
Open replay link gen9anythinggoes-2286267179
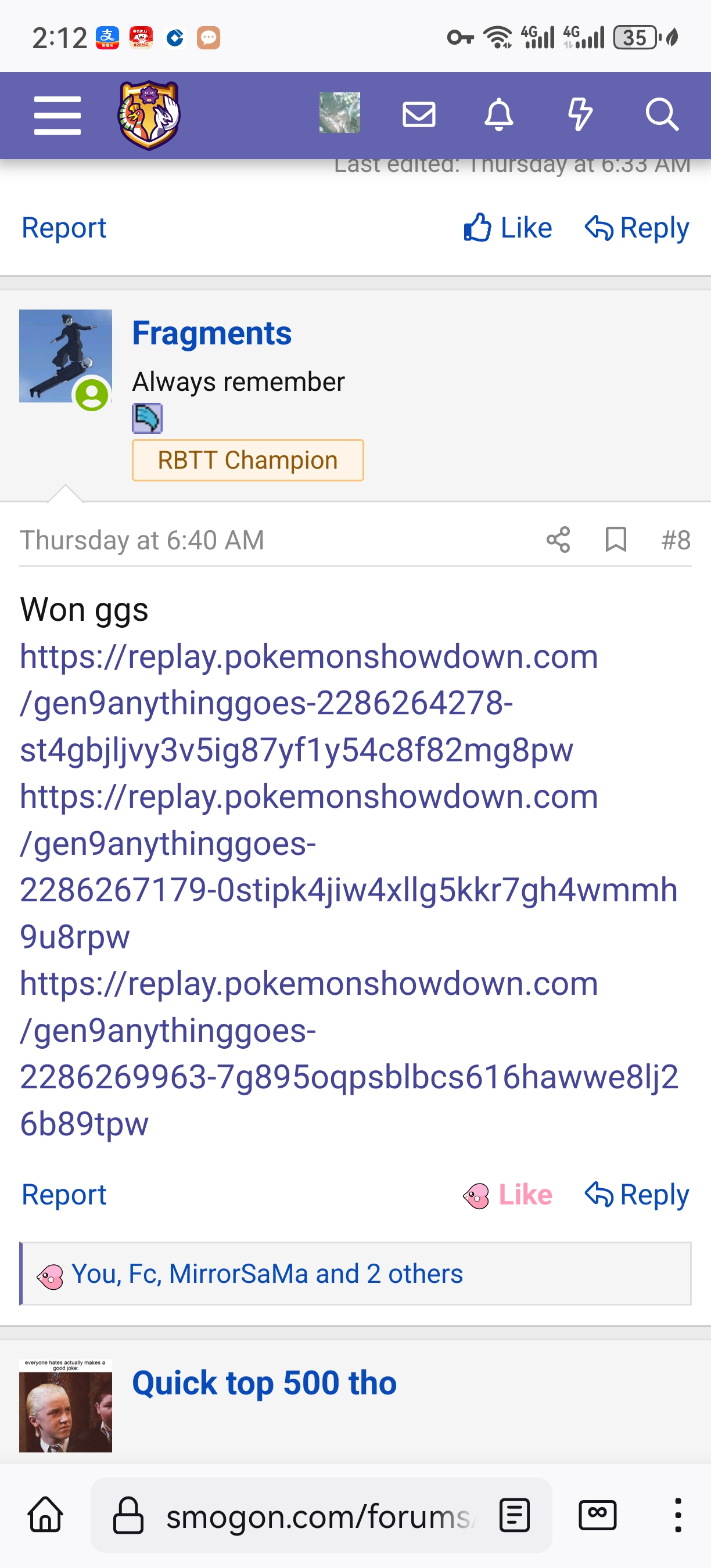[x=348, y=866]
